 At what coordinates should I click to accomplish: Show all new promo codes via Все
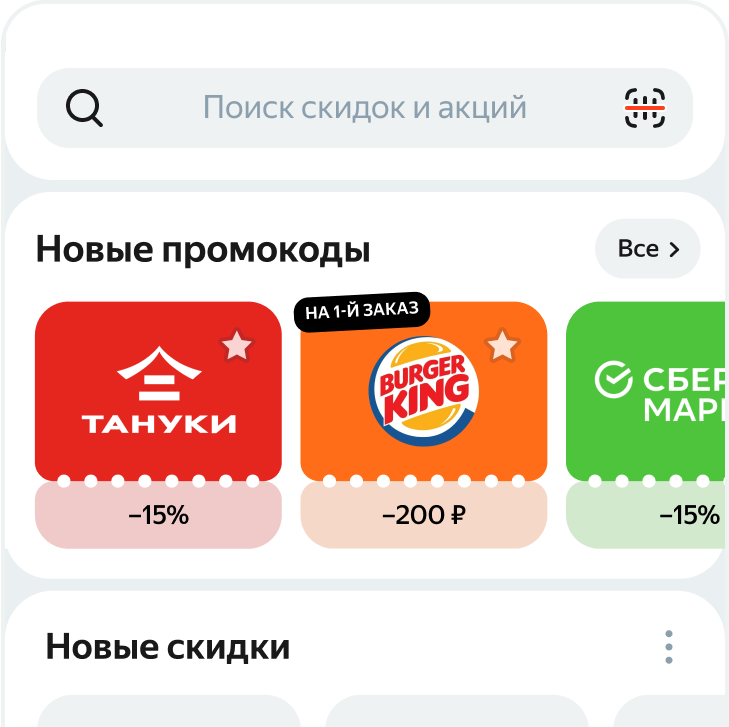point(648,249)
